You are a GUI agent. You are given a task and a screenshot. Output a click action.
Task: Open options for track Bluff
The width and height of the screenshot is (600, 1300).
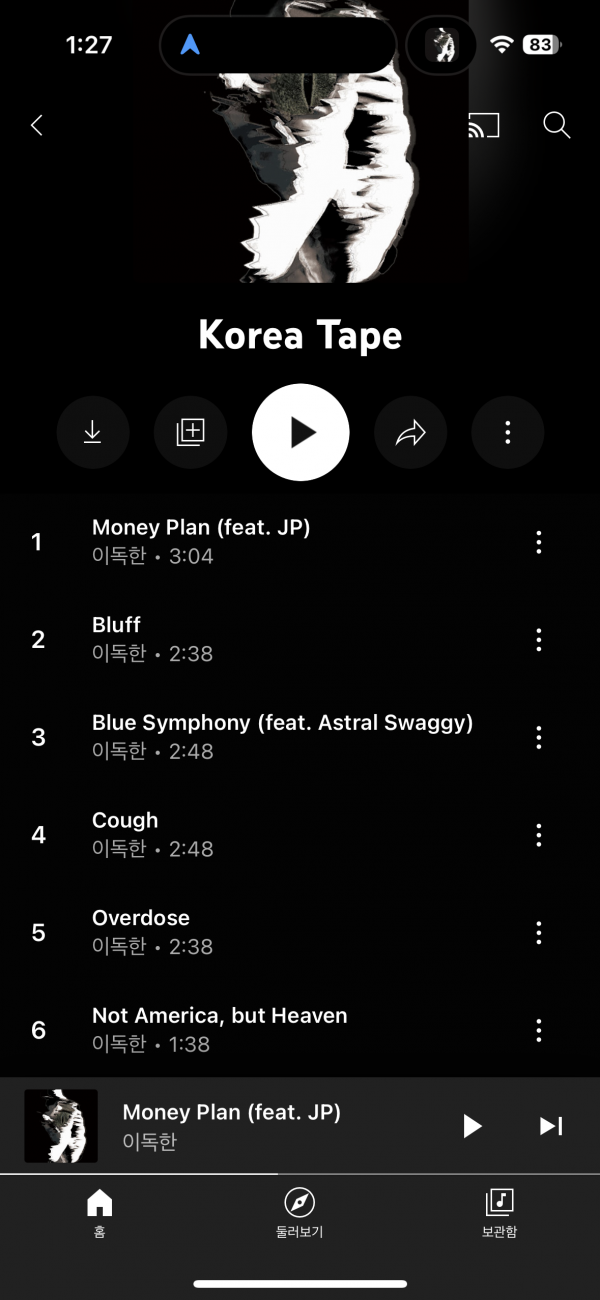pyautogui.click(x=538, y=639)
